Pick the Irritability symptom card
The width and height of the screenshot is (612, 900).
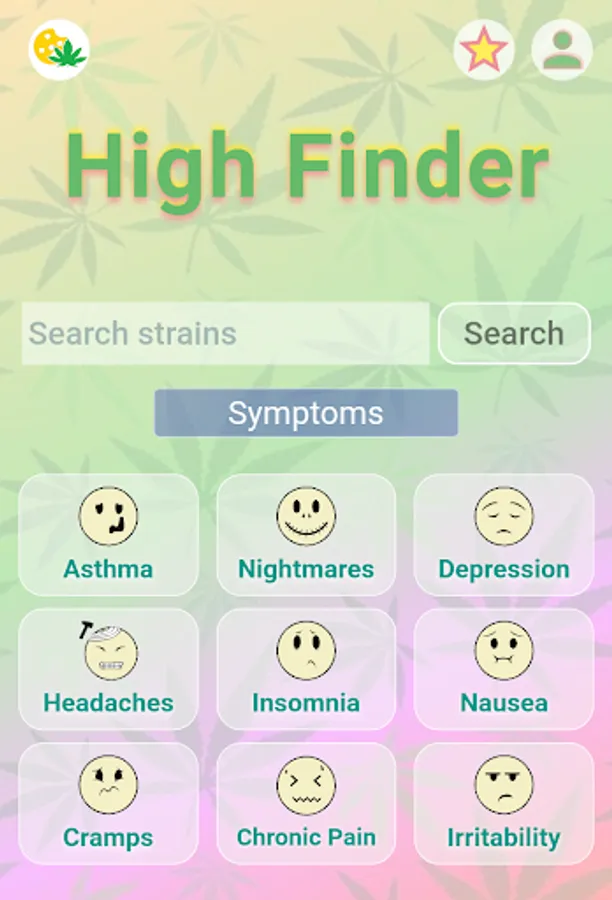(x=504, y=803)
